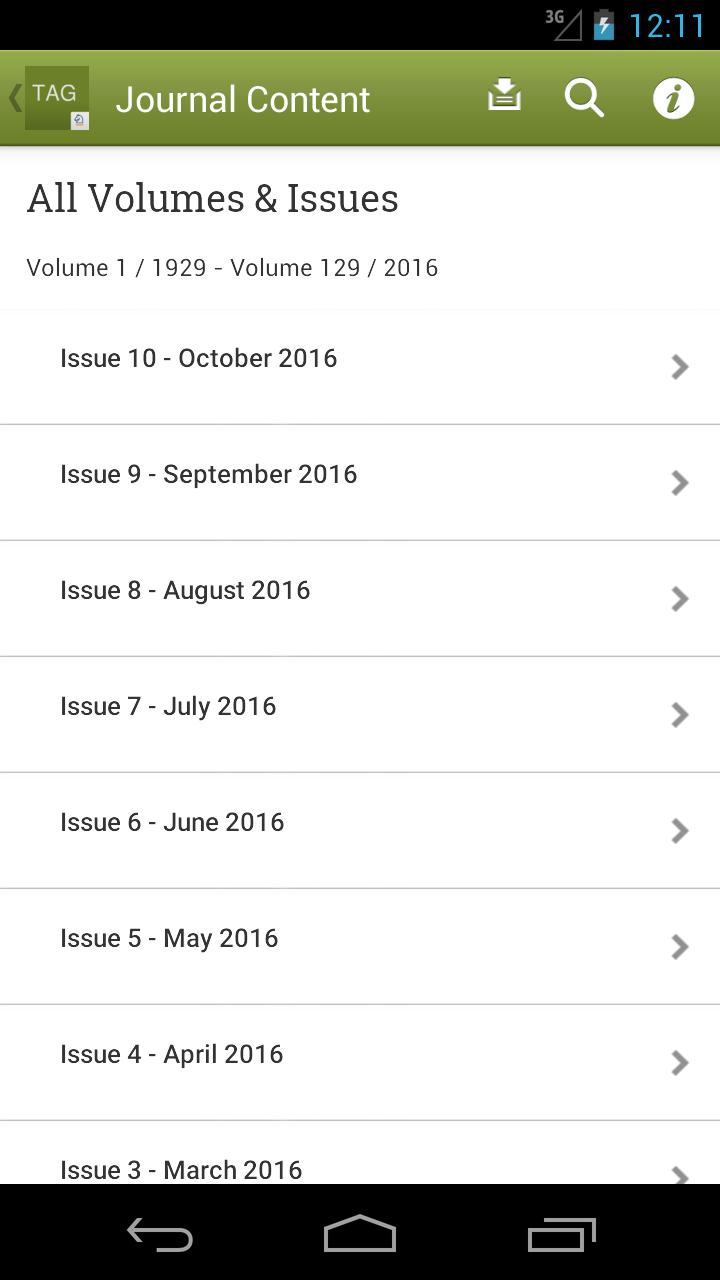Open Issue 6 - June 2016
The image size is (720, 1280).
360,830
